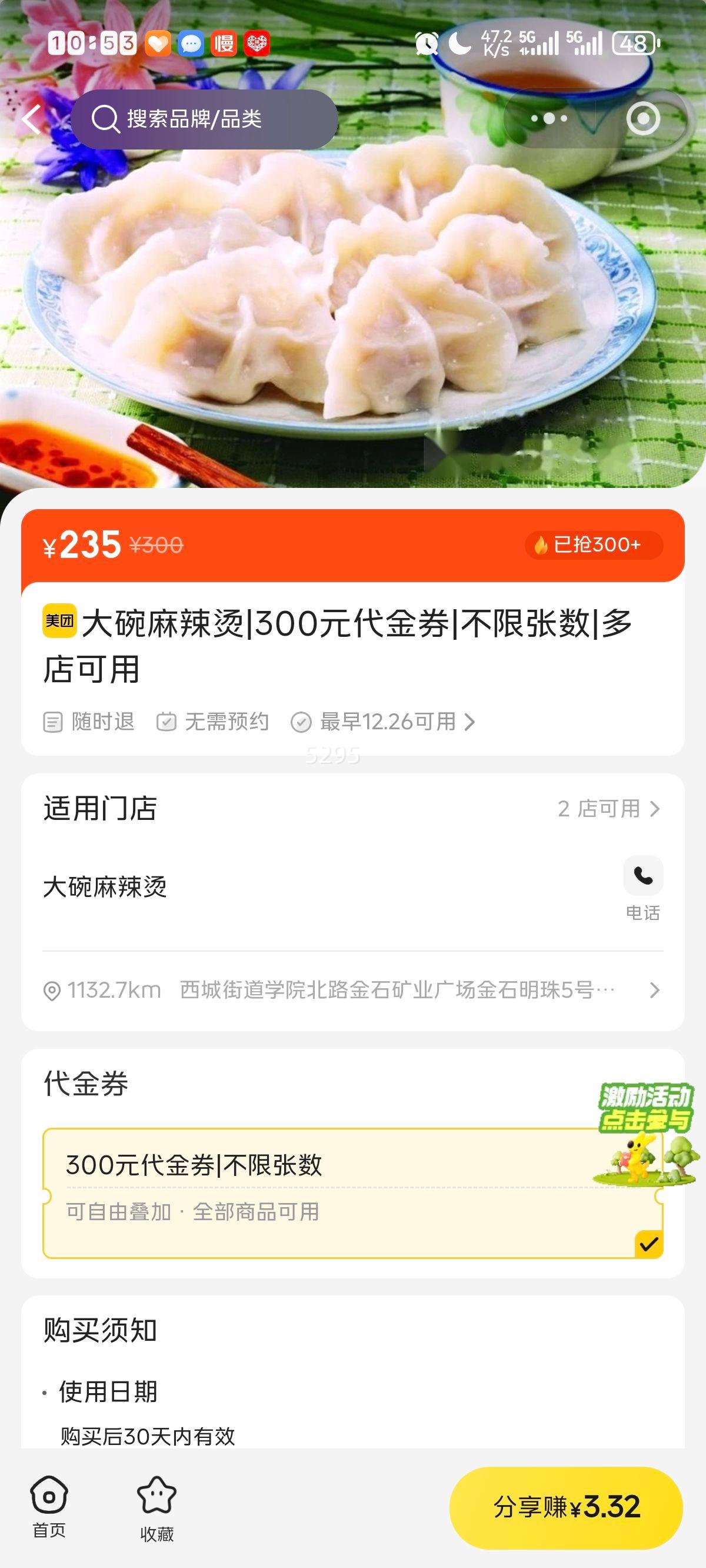Select the 购买须知 section header
This screenshot has width=706, height=1568.
click(x=99, y=1330)
